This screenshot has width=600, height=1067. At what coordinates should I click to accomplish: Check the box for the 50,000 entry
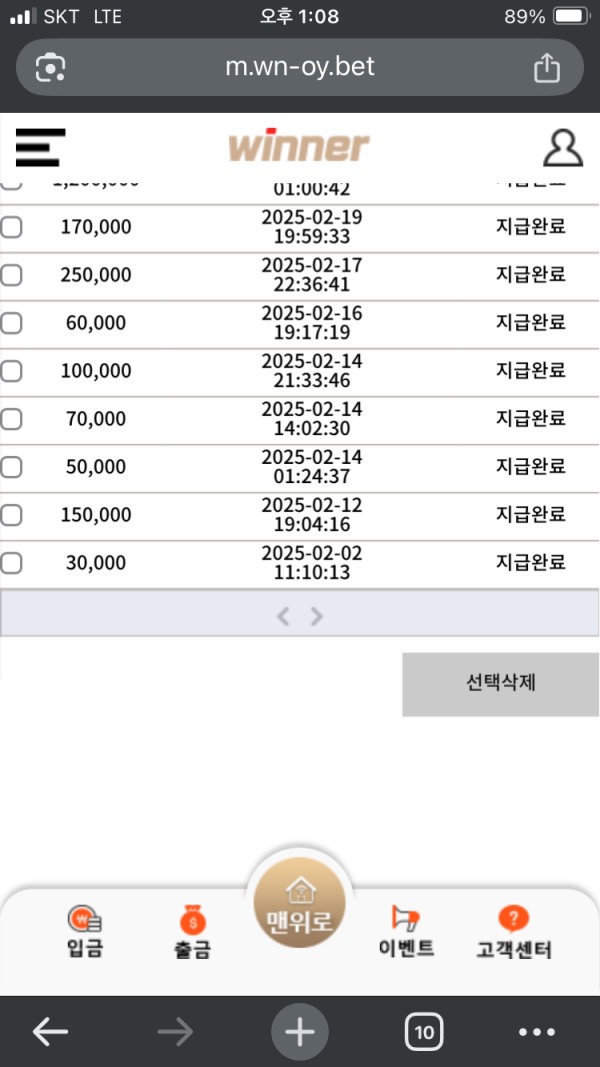point(11,467)
